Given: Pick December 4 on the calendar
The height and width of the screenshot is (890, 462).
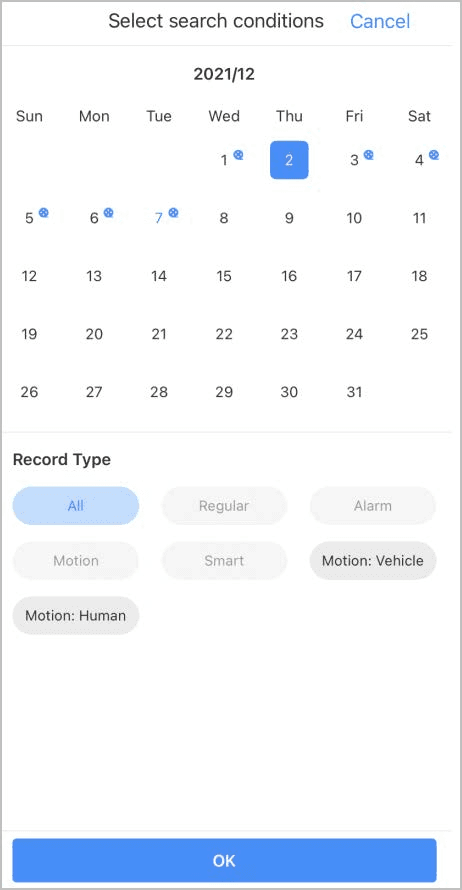Looking at the screenshot, I should pyautogui.click(x=419, y=160).
